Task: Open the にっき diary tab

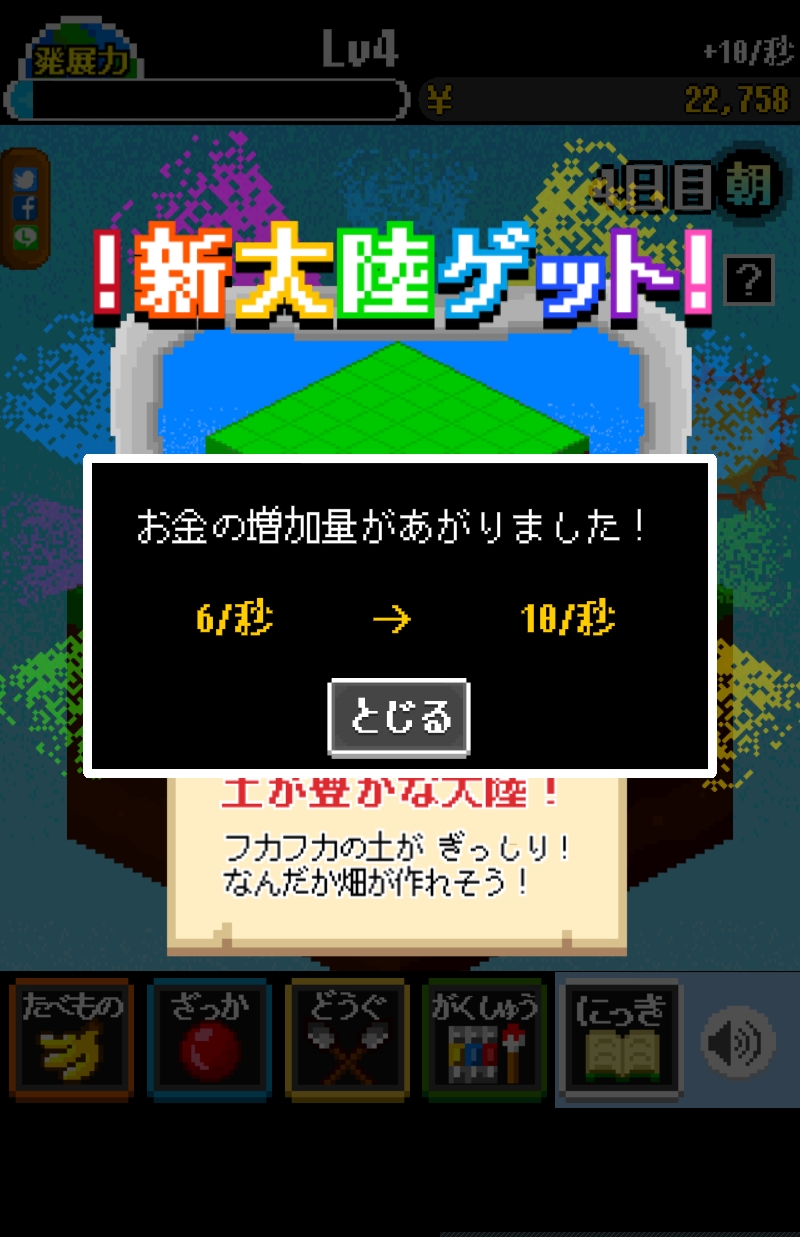Action: coord(621,1040)
